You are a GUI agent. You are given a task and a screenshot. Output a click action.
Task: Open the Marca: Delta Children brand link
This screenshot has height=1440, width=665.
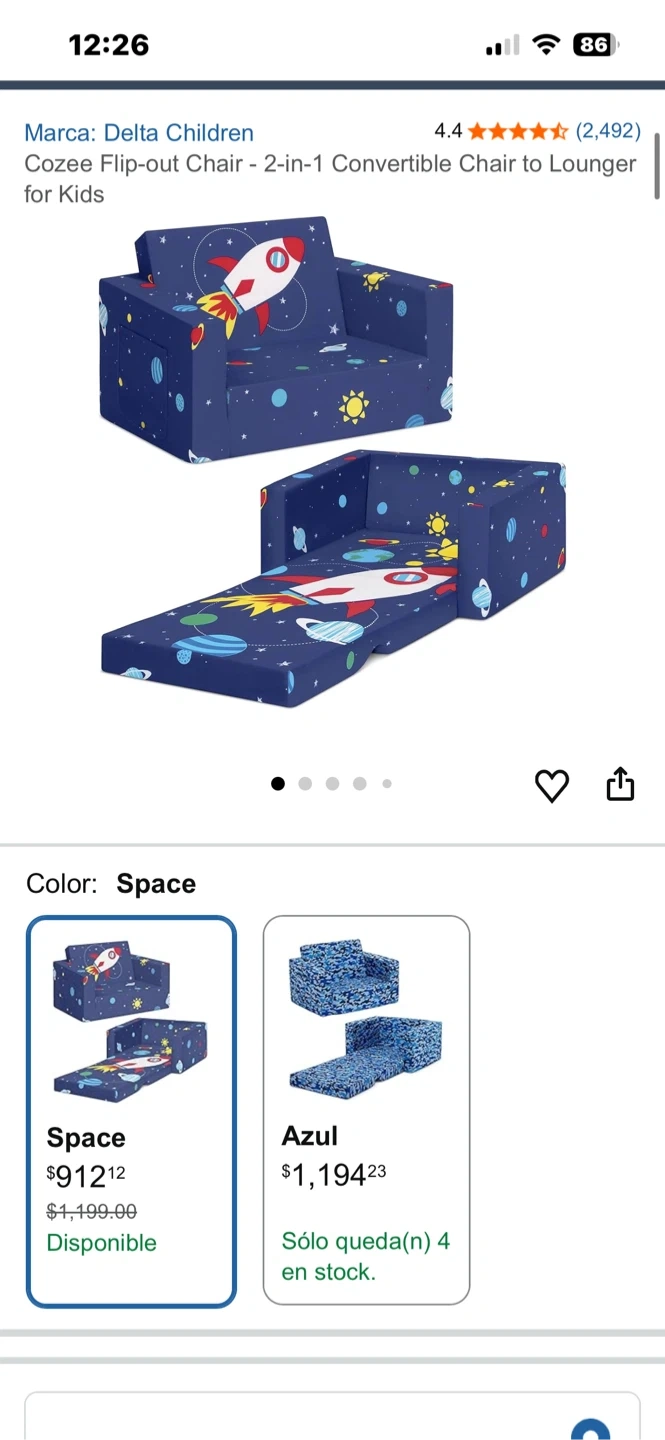(139, 132)
